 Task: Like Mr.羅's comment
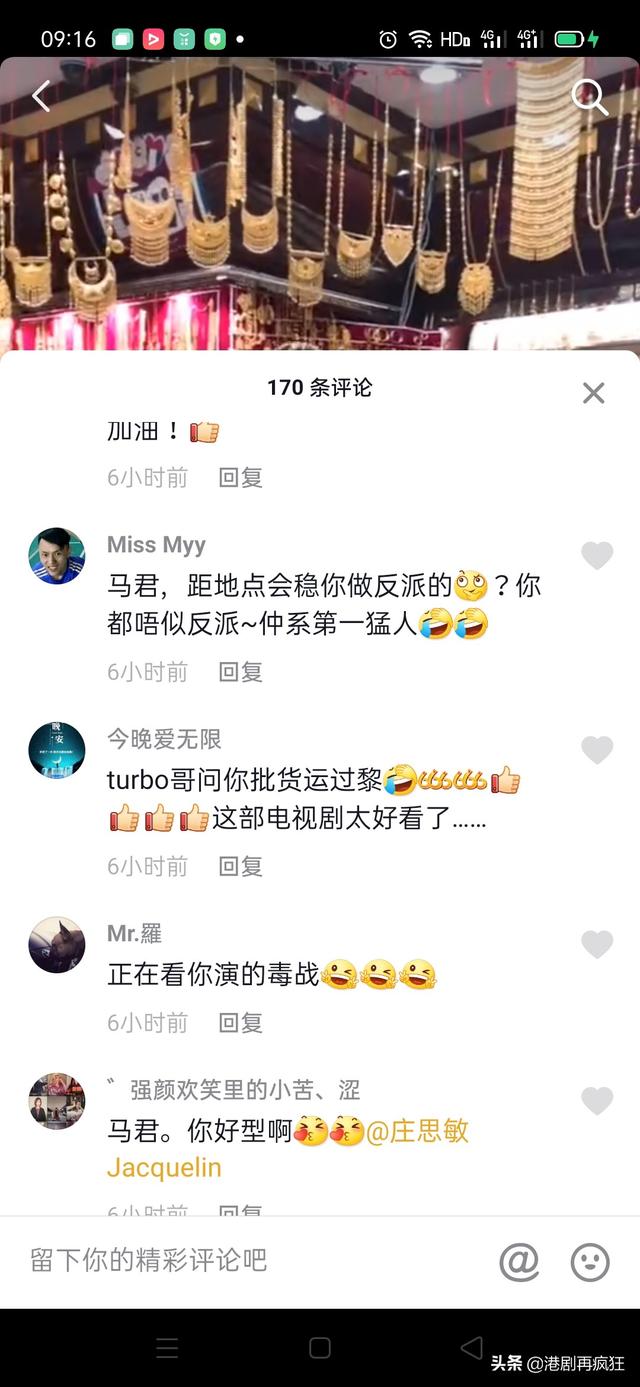pos(597,945)
